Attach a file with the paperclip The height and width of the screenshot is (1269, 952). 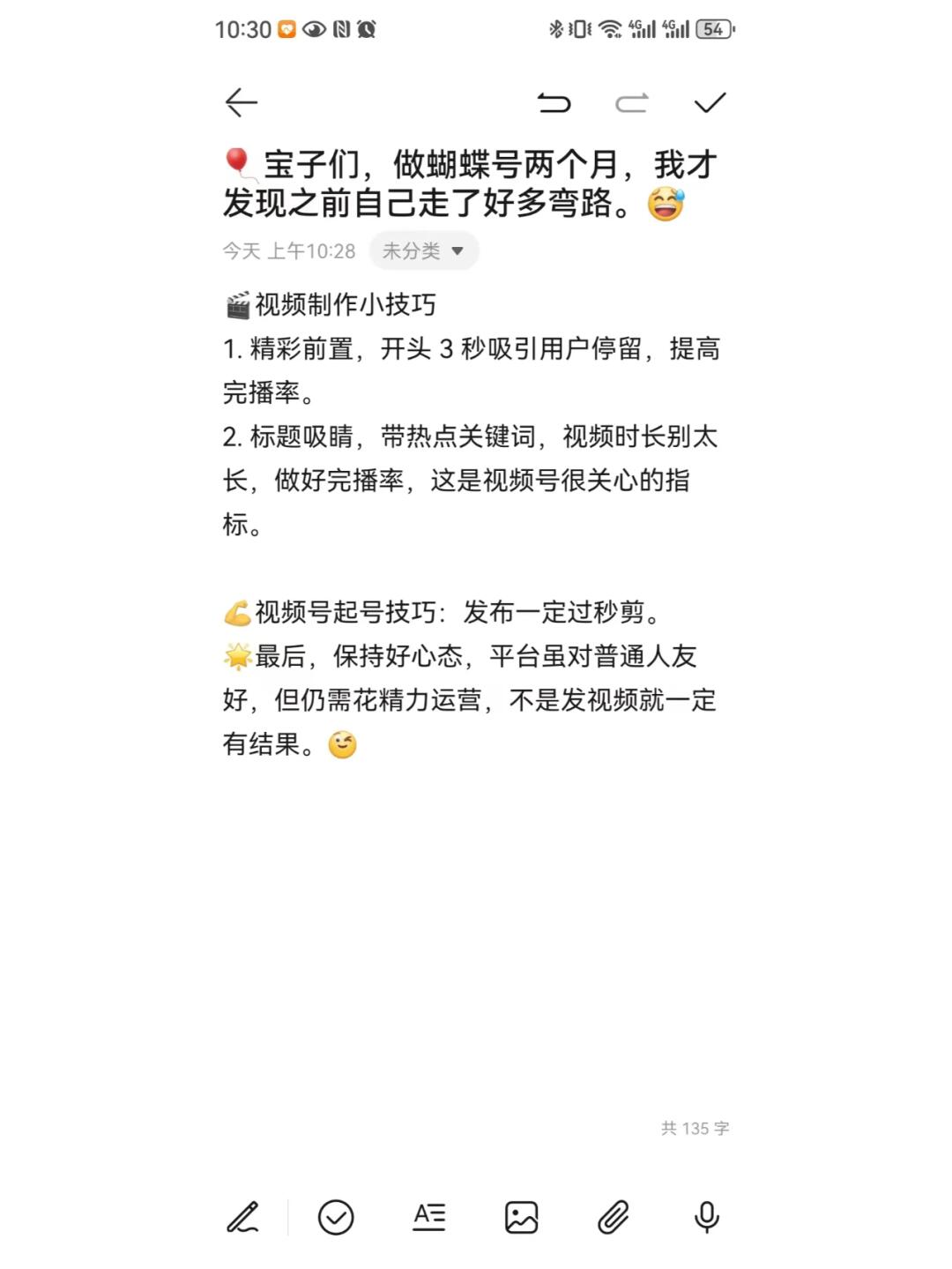pos(614,1217)
